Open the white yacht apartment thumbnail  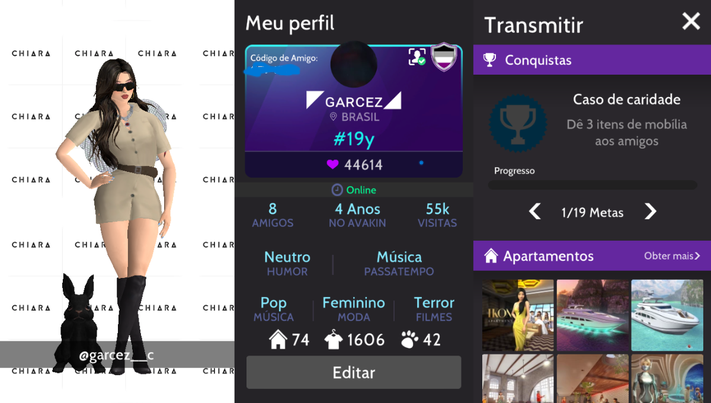pyautogui.click(x=666, y=314)
